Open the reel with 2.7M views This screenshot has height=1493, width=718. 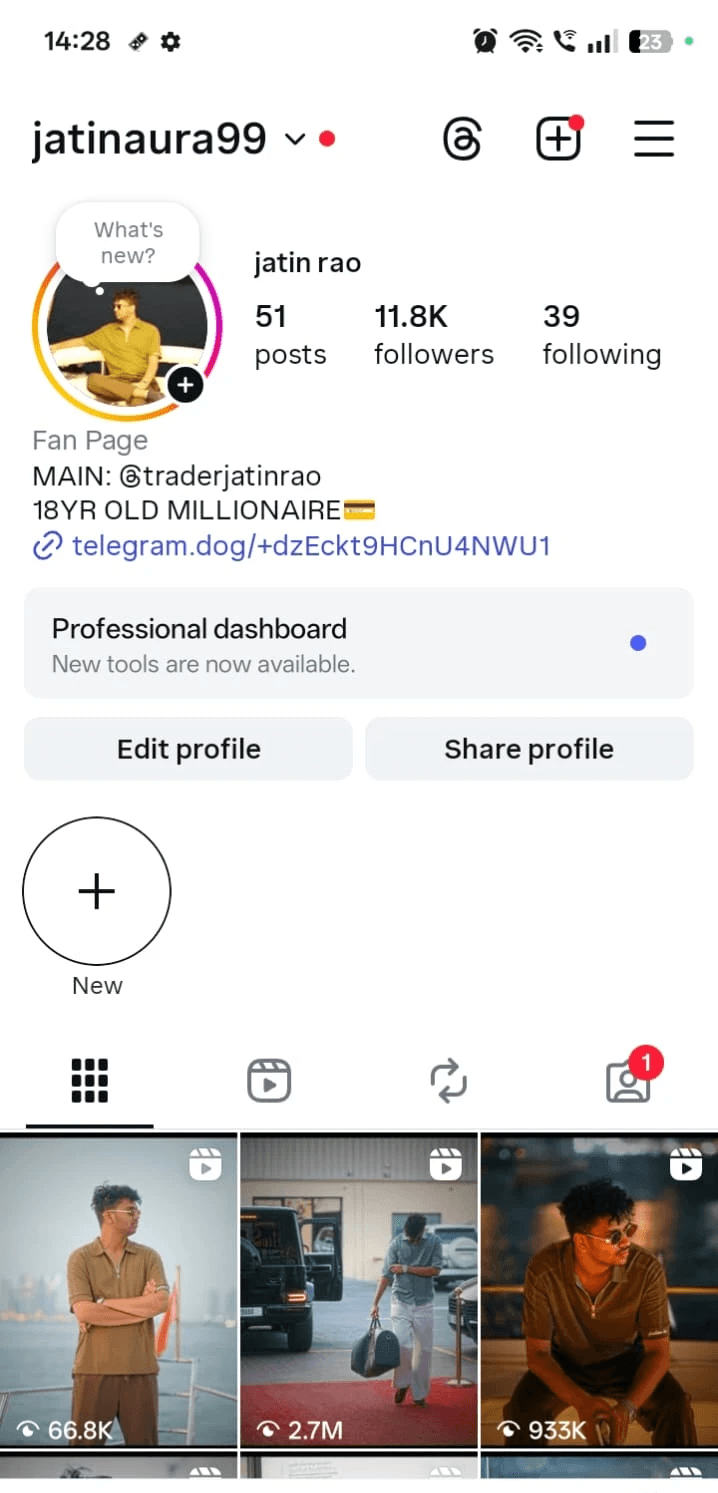coord(359,1290)
